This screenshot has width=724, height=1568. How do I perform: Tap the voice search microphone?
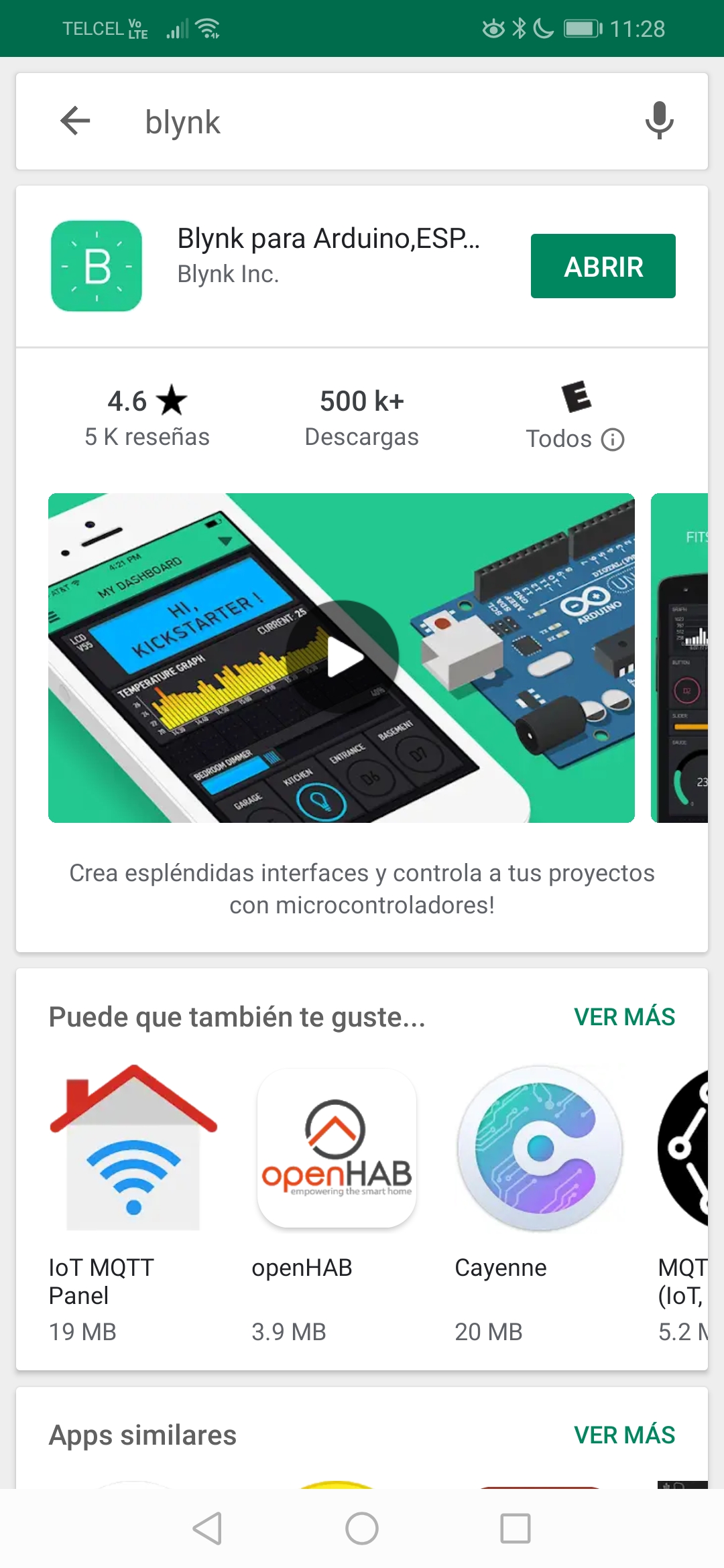[660, 121]
